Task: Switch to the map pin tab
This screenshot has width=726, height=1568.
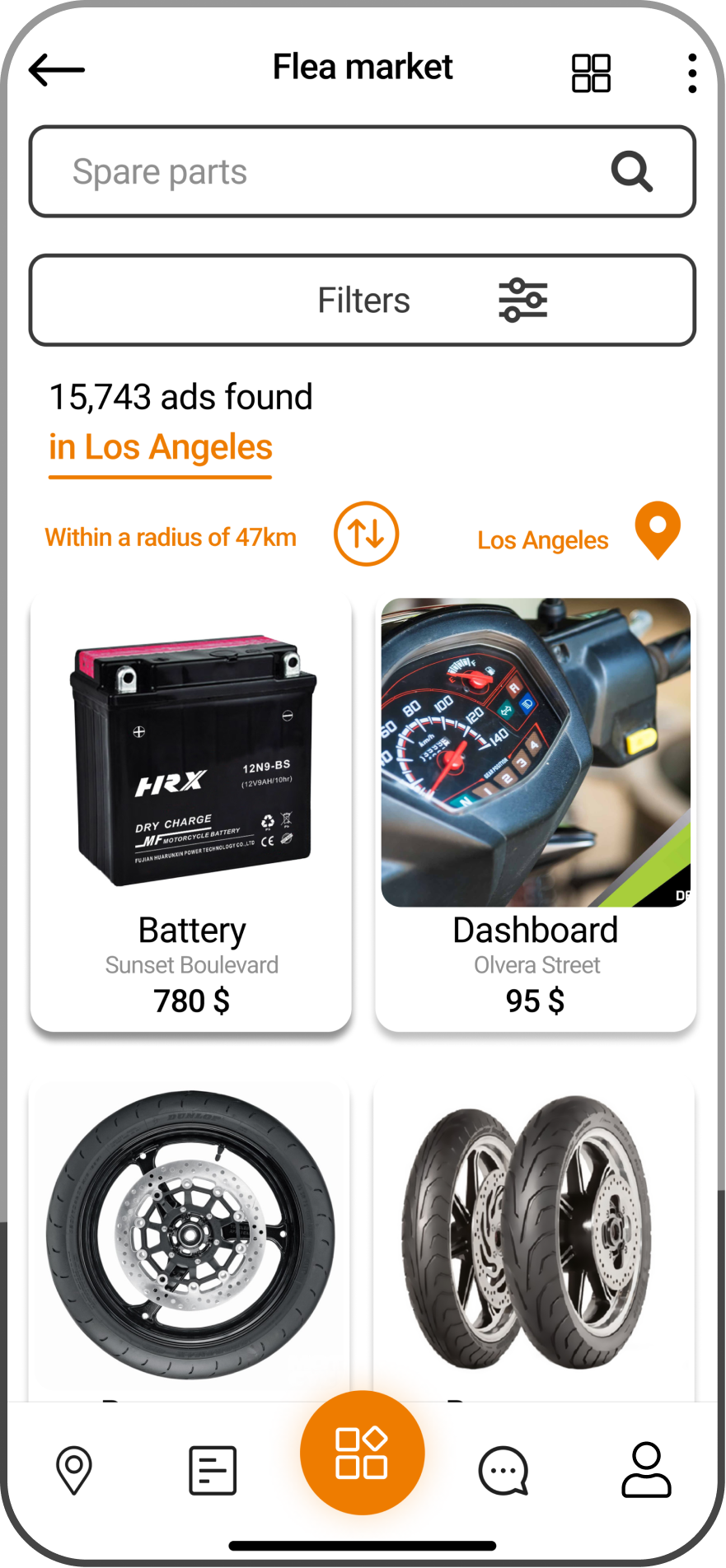Action: [73, 1470]
